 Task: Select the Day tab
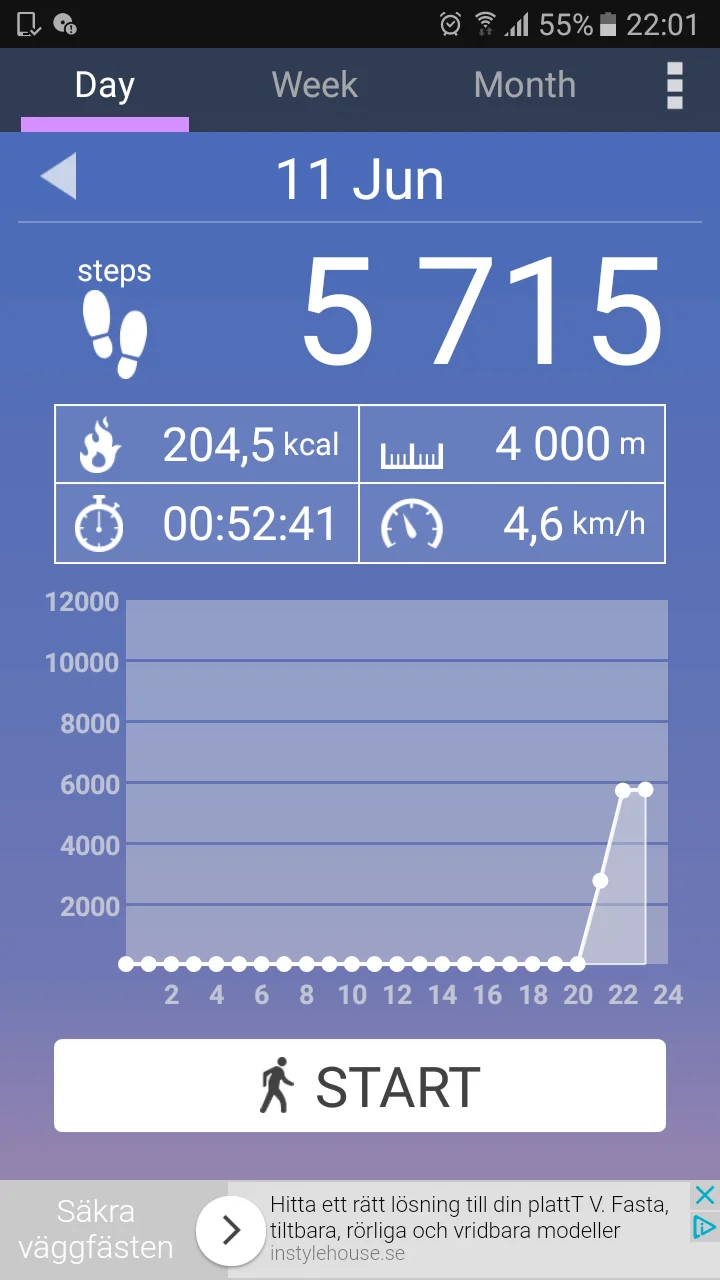point(104,86)
